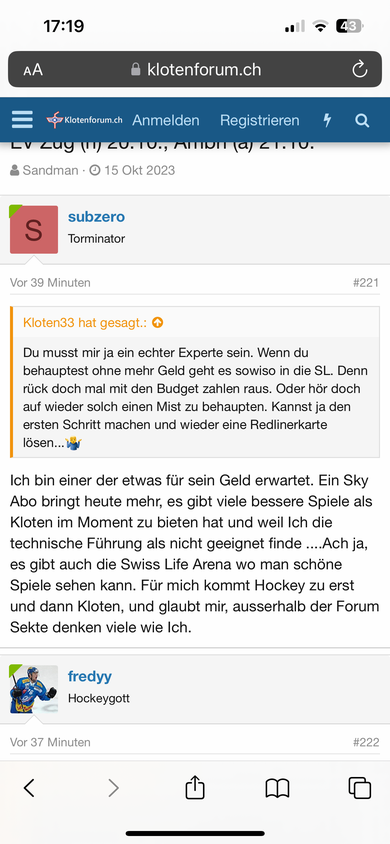The height and width of the screenshot is (844, 390).
Task: Open the forum search magnifier
Action: click(x=362, y=120)
